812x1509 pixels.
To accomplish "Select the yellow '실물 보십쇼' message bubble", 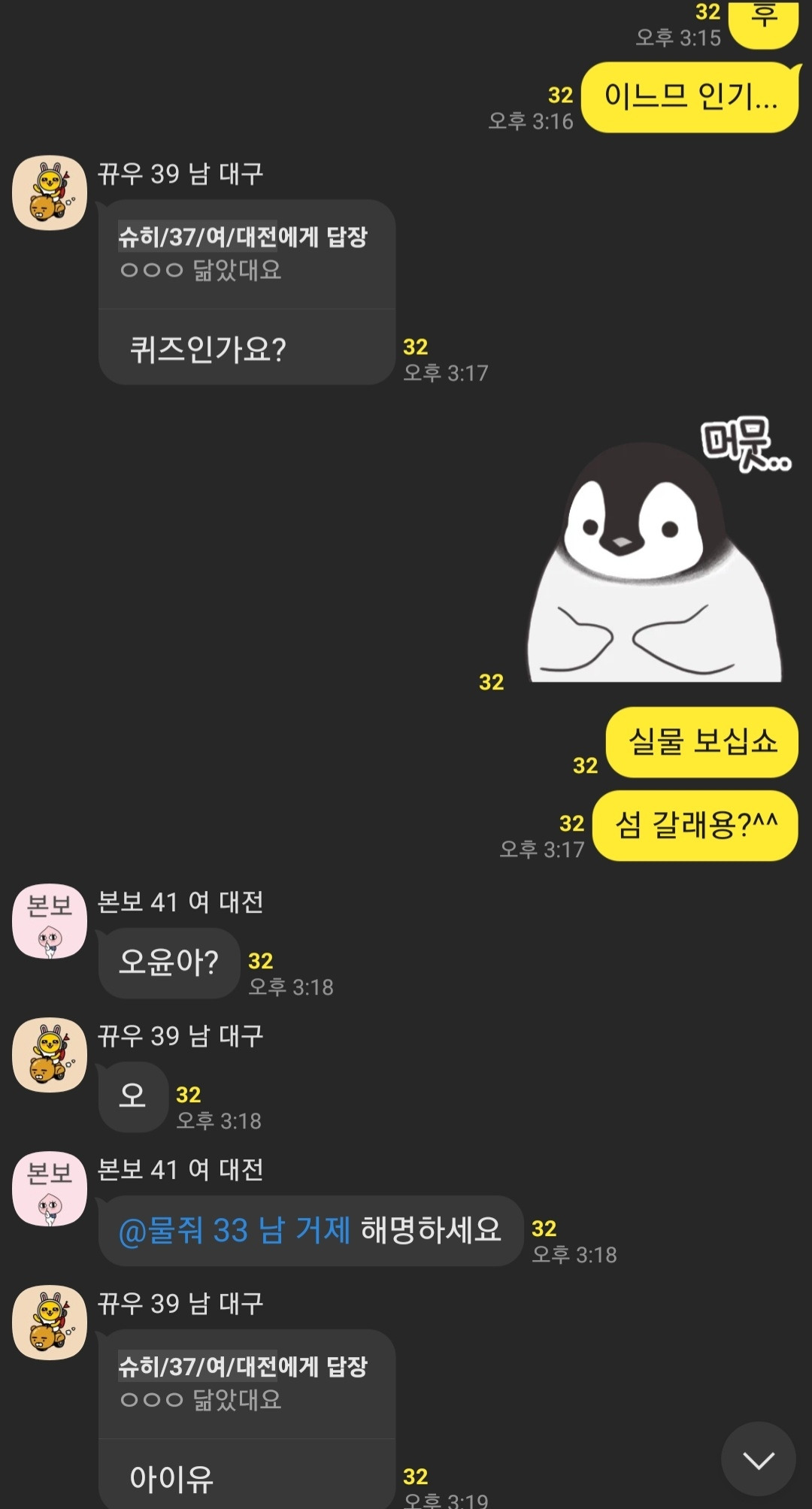I will (703, 744).
